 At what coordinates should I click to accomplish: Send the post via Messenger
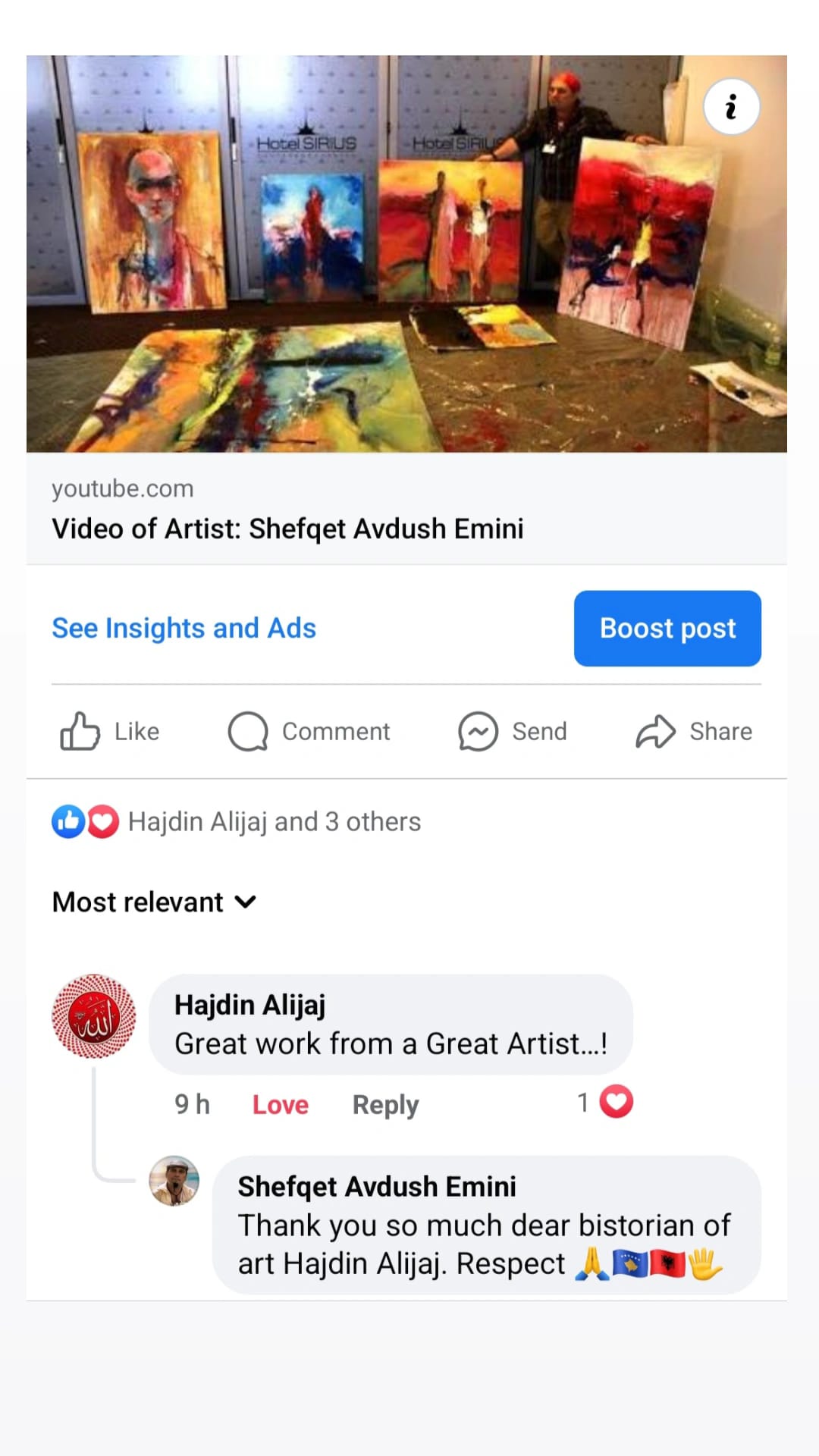click(513, 731)
